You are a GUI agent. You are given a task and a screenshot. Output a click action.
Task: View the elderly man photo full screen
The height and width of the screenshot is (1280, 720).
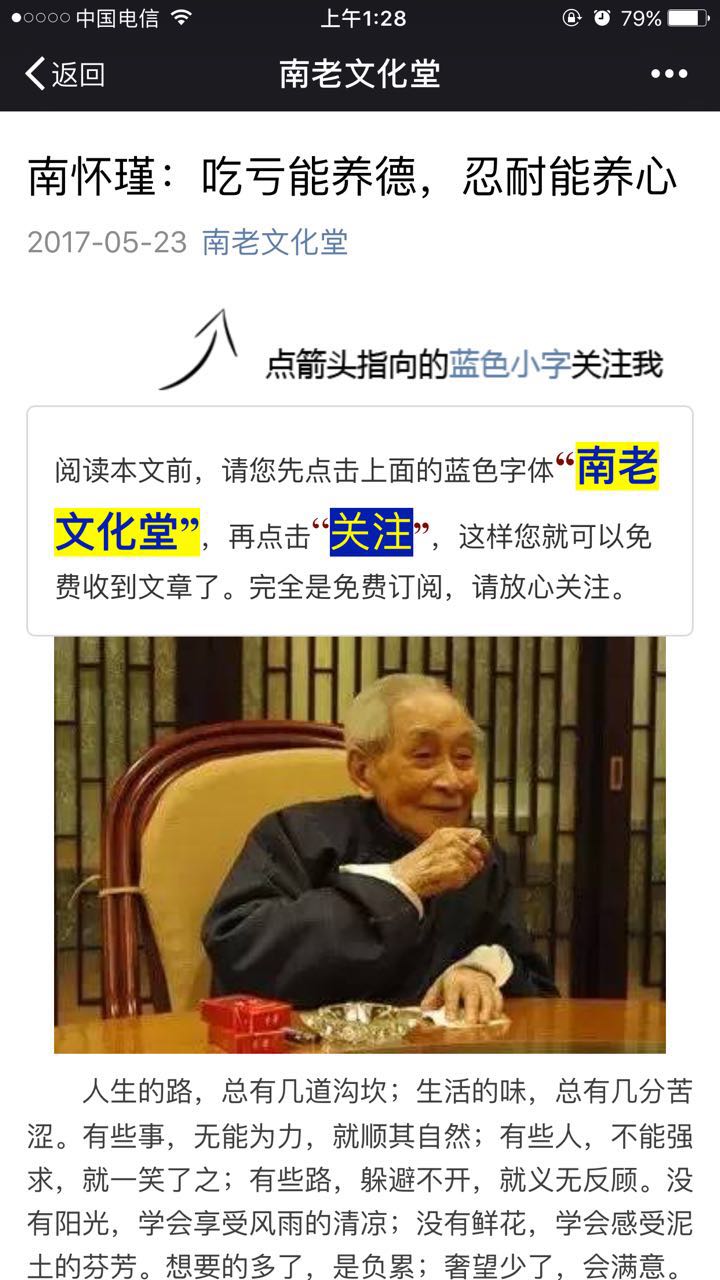pyautogui.click(x=360, y=844)
